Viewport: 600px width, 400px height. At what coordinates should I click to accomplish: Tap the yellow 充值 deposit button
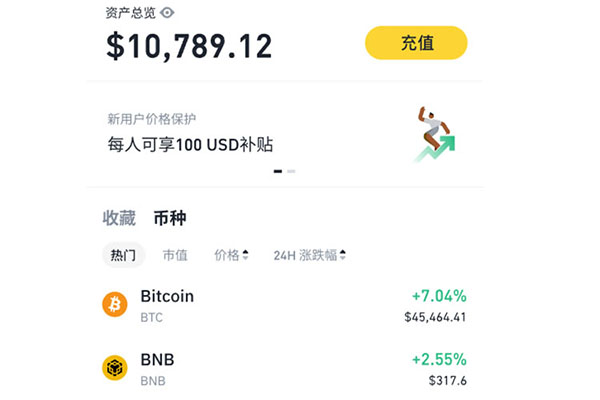click(416, 44)
